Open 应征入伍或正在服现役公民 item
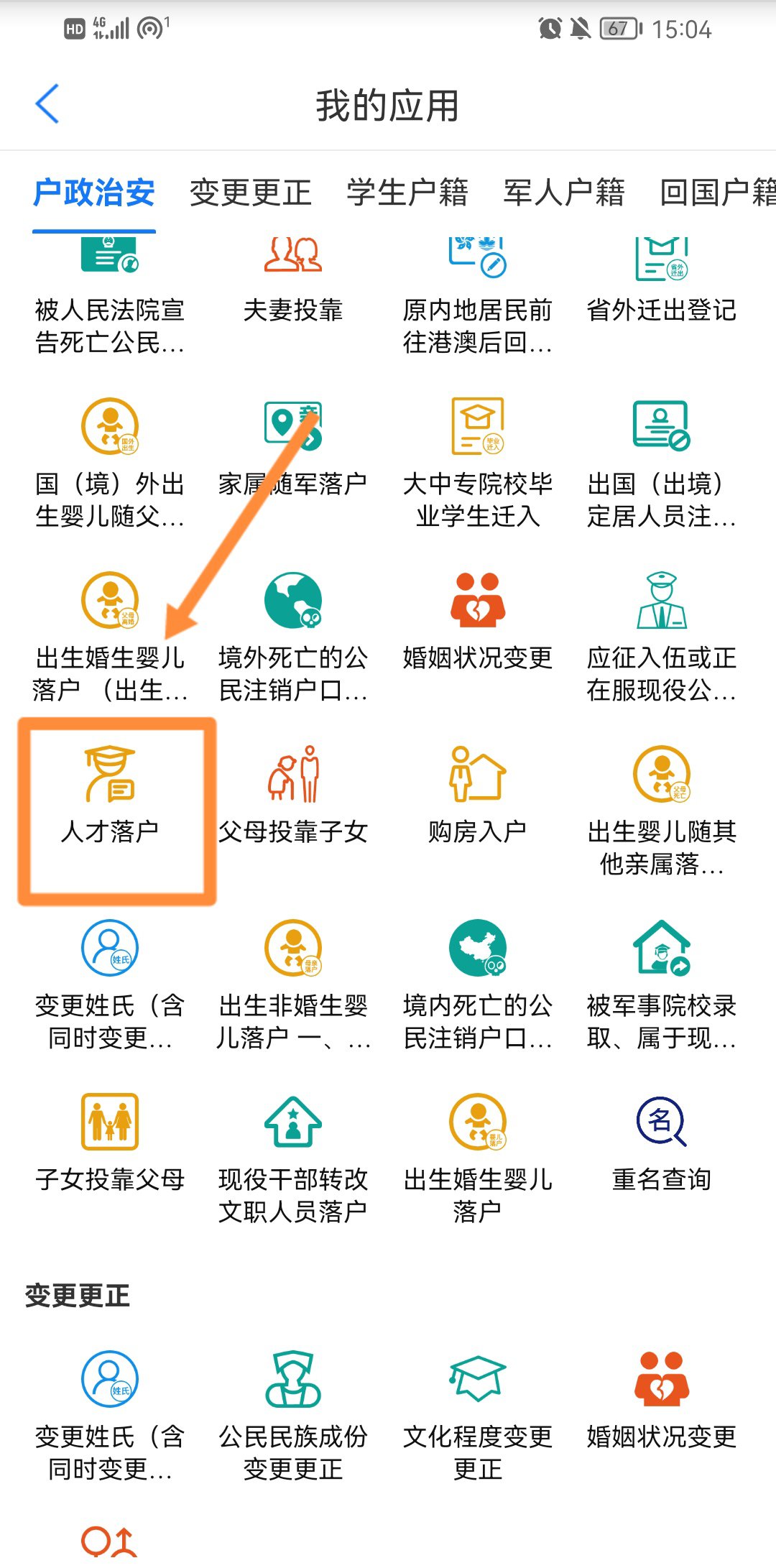This screenshot has width=776, height=1568. click(x=661, y=636)
